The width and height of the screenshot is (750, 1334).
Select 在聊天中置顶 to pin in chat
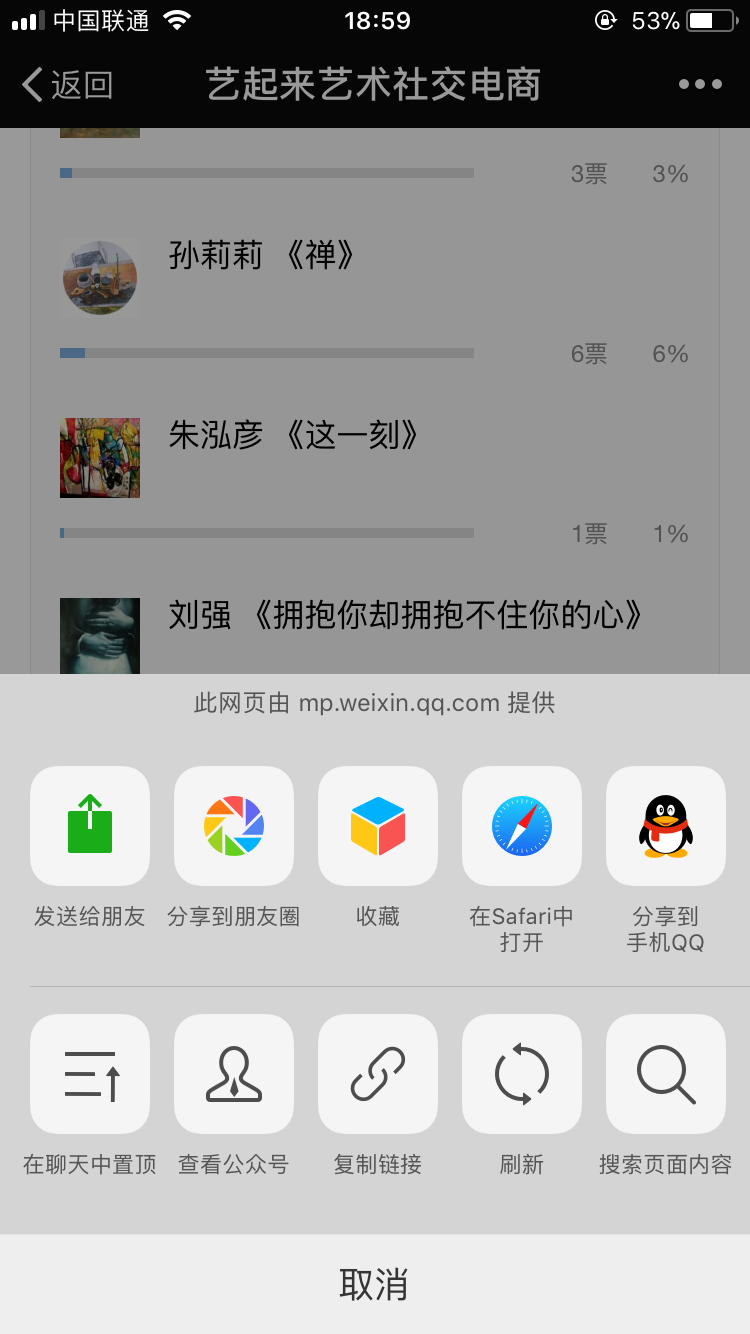90,1074
